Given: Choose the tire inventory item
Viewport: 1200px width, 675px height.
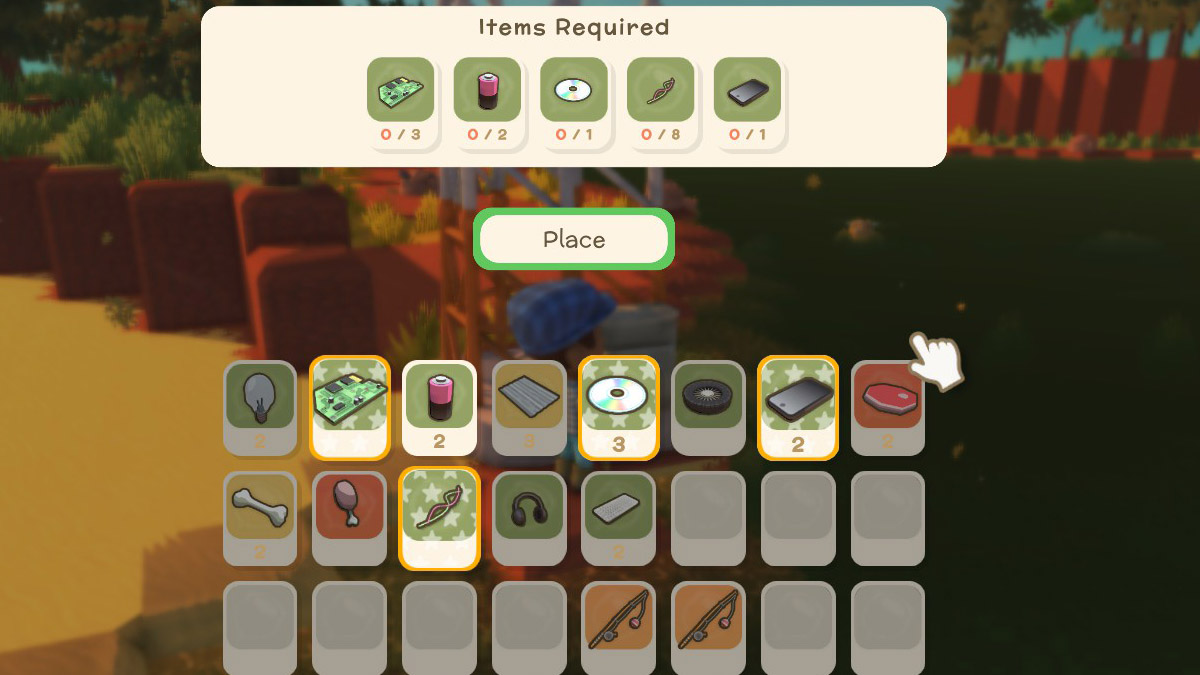Looking at the screenshot, I should (708, 407).
